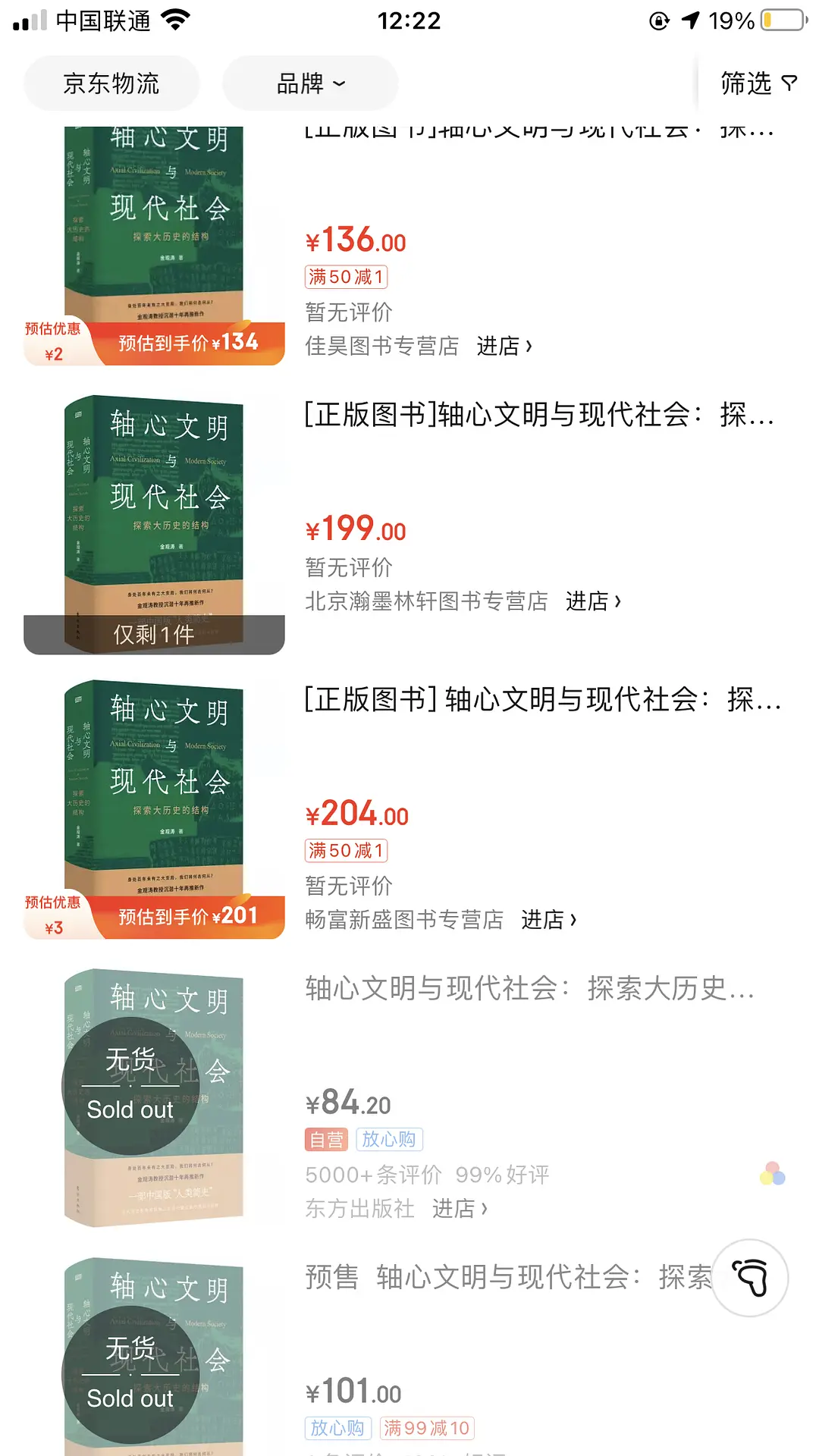
Task: Open the sold-out ¥84.20 book listing
Action: (x=529, y=989)
